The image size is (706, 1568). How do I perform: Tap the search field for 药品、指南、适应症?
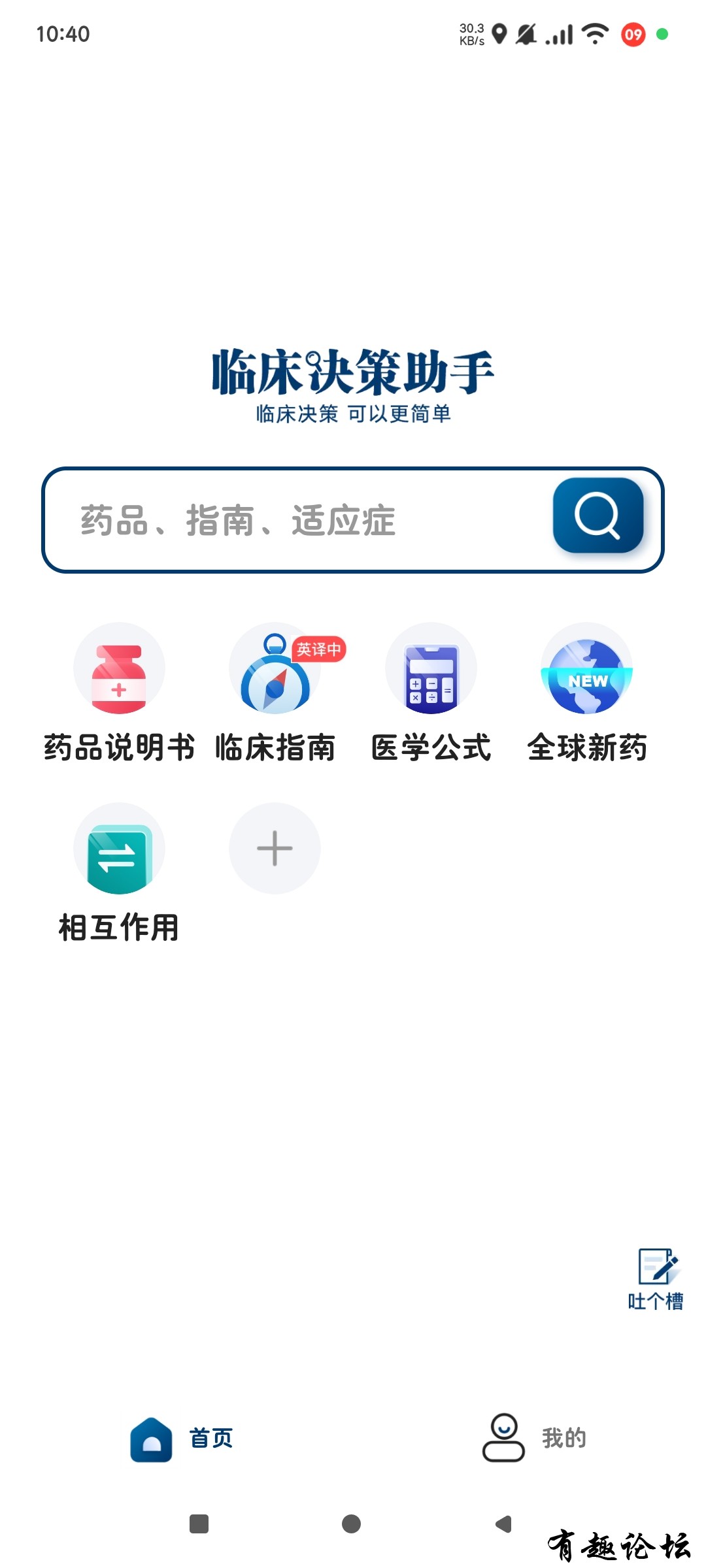[x=294, y=521]
